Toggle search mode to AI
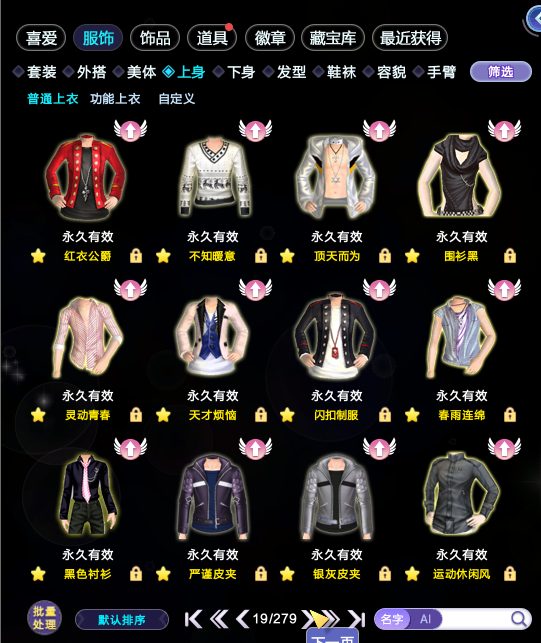Image resolution: width=541 pixels, height=643 pixels. pyautogui.click(x=426, y=619)
